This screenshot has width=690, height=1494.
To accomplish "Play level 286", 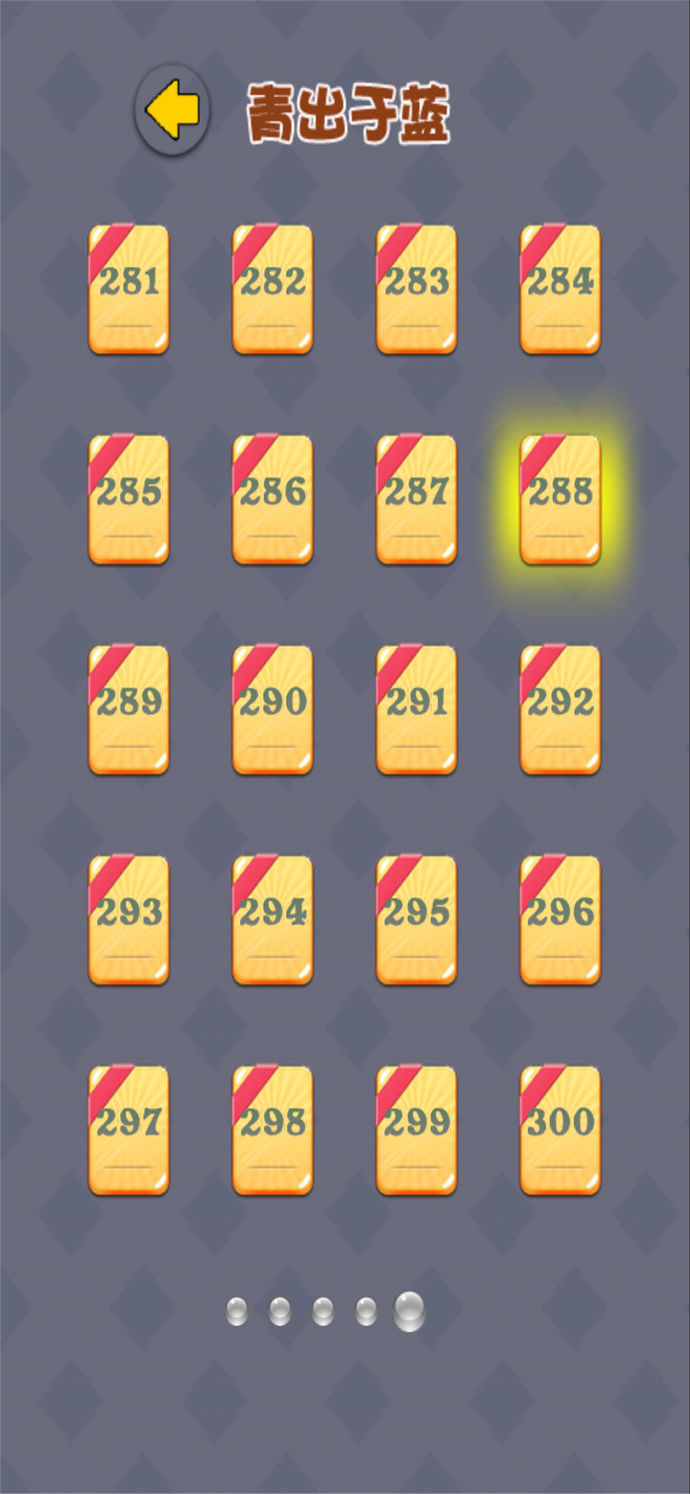I will pos(273,499).
